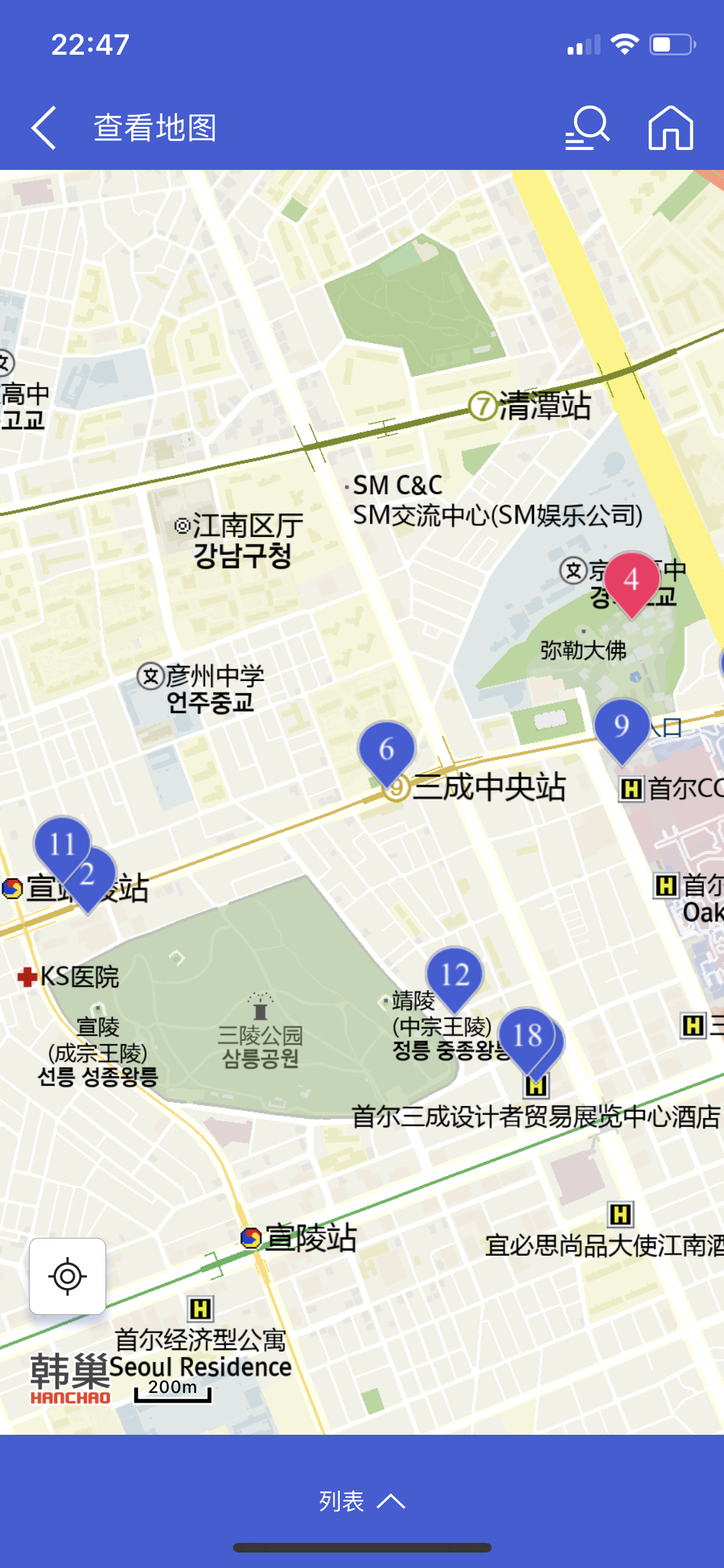
Task: Open the search icon in the header
Action: tap(588, 127)
